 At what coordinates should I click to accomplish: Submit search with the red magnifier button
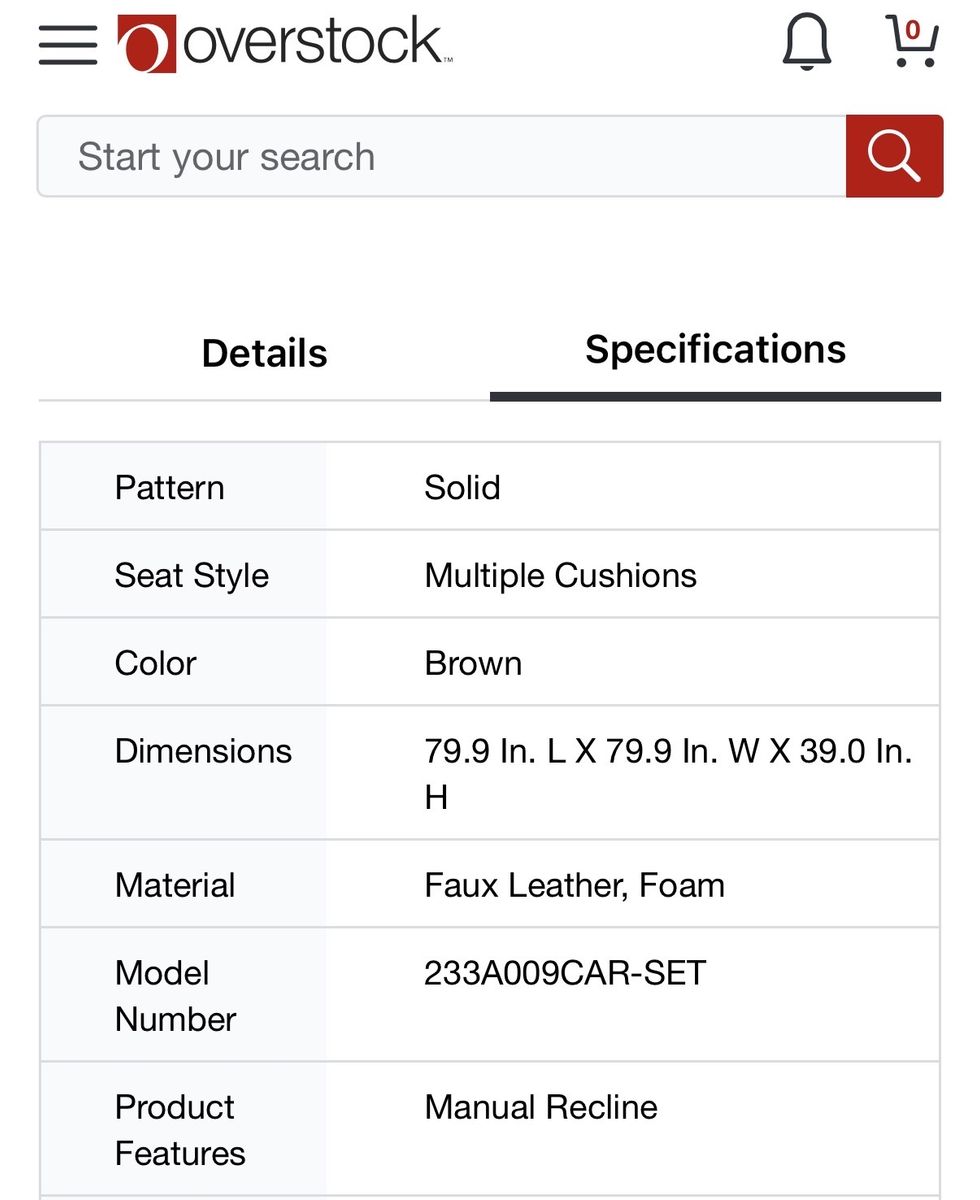tap(894, 156)
